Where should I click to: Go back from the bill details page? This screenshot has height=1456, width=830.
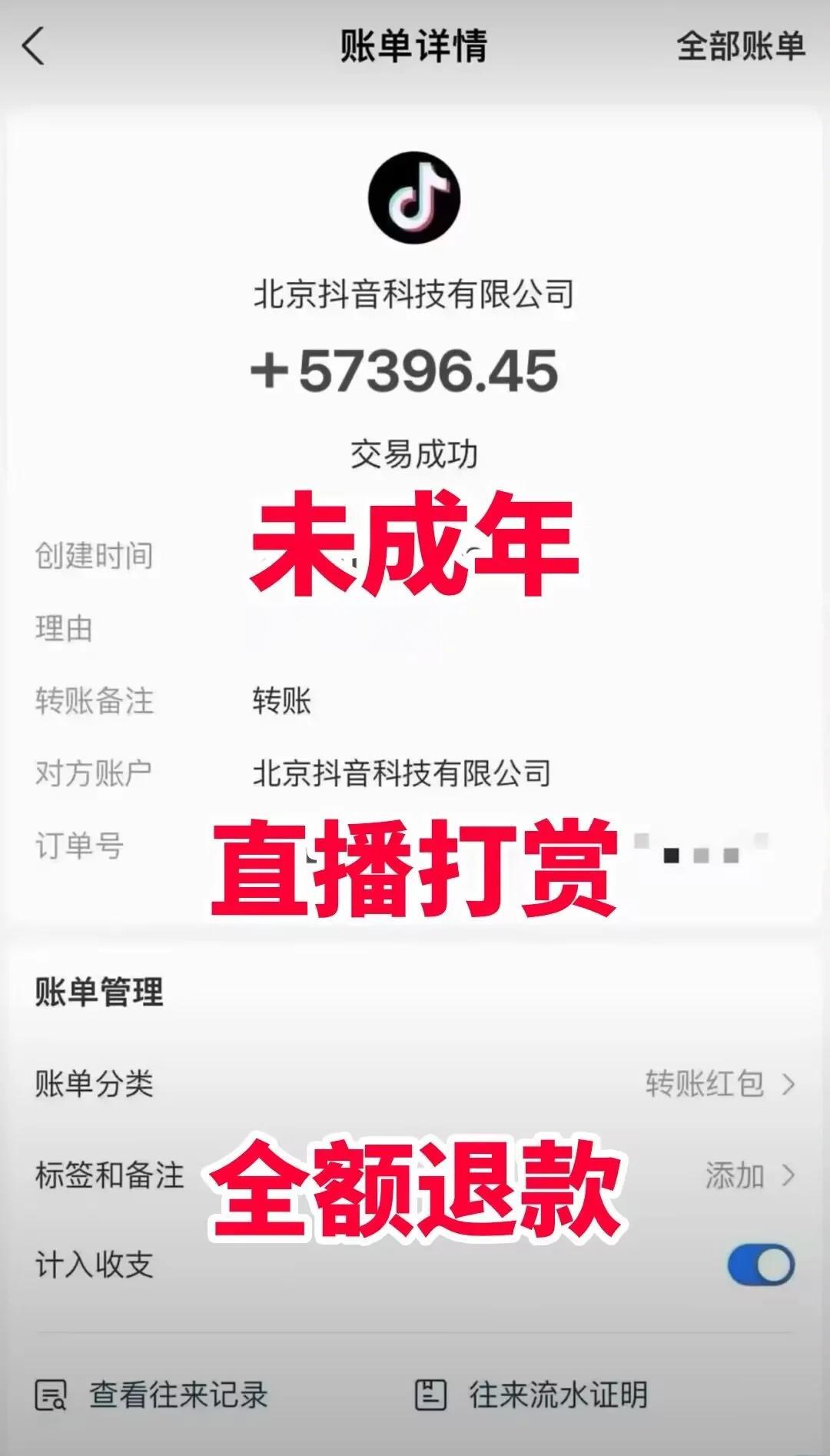tap(34, 46)
